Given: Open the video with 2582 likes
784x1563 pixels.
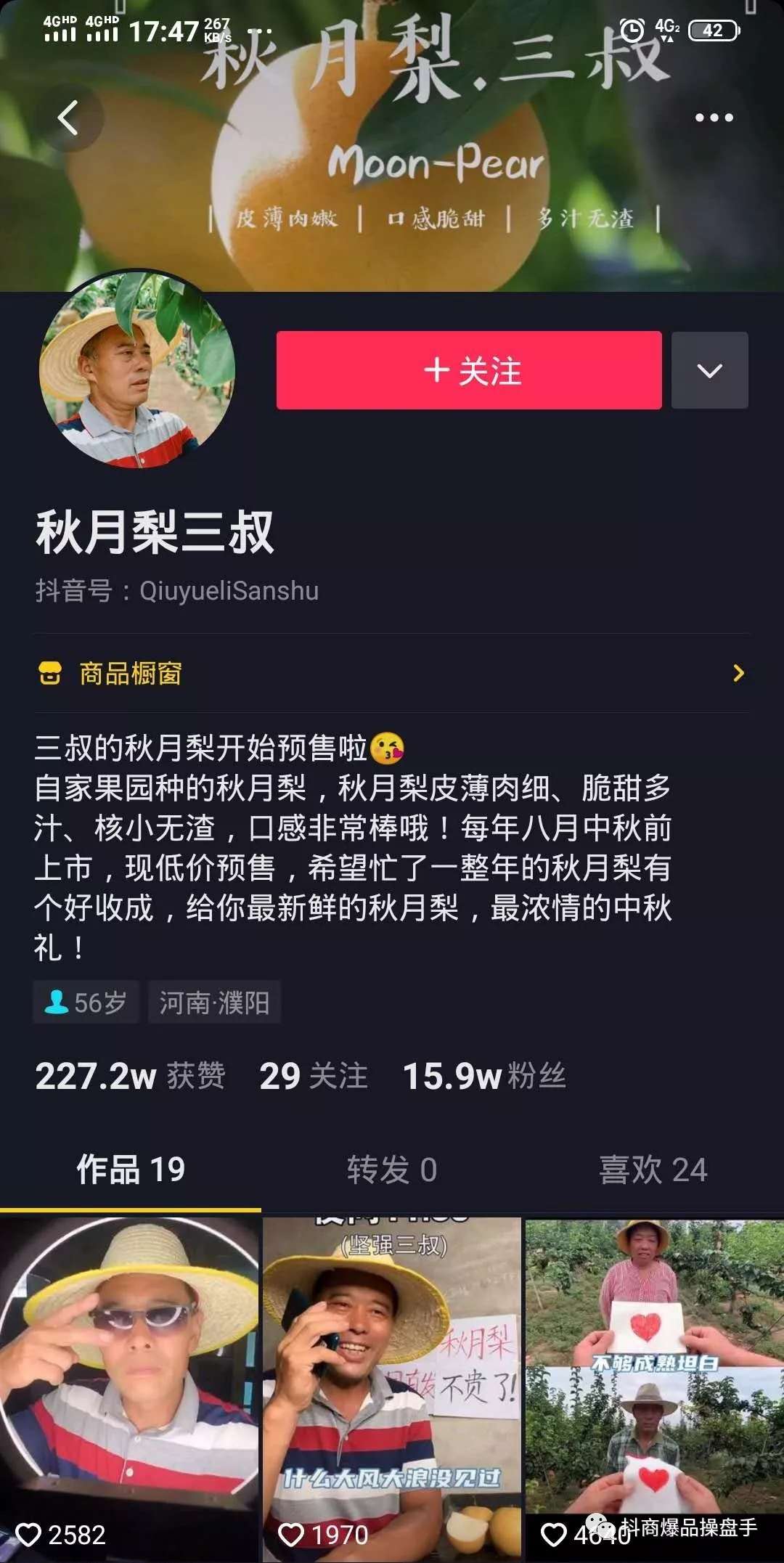Looking at the screenshot, I should point(129,1387).
